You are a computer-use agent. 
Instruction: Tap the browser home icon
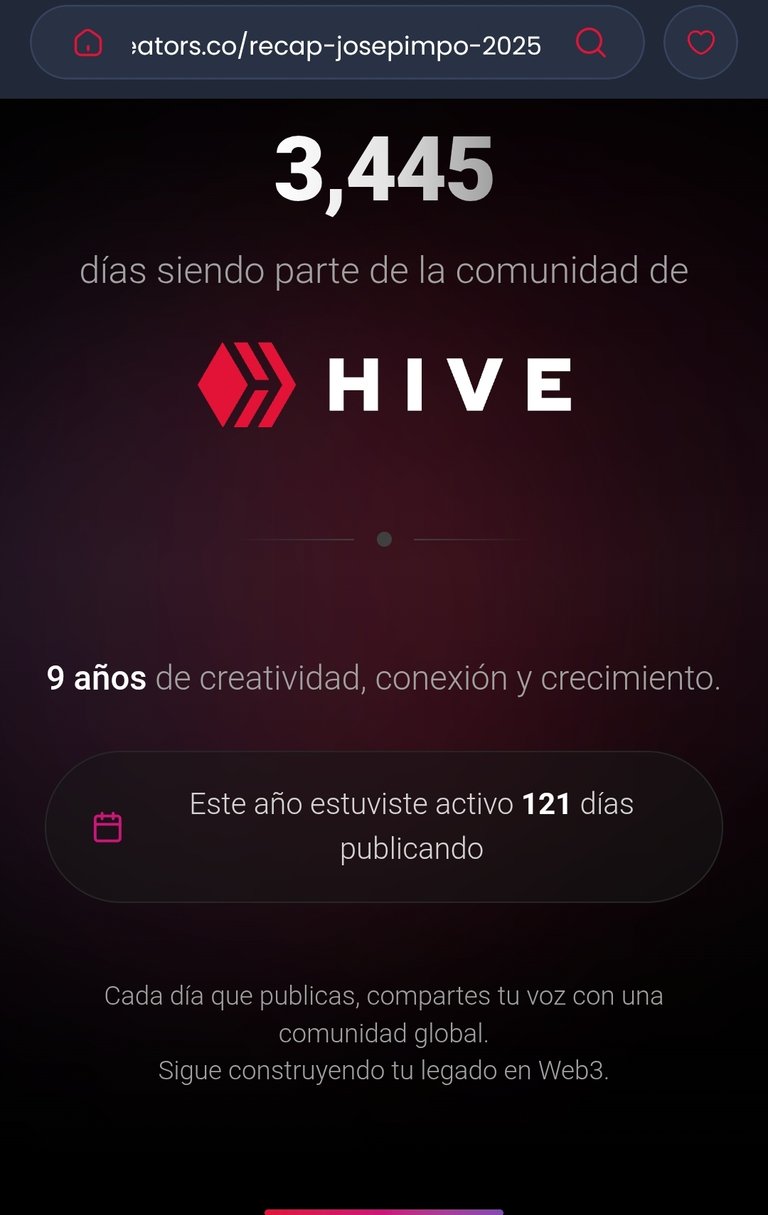88,43
